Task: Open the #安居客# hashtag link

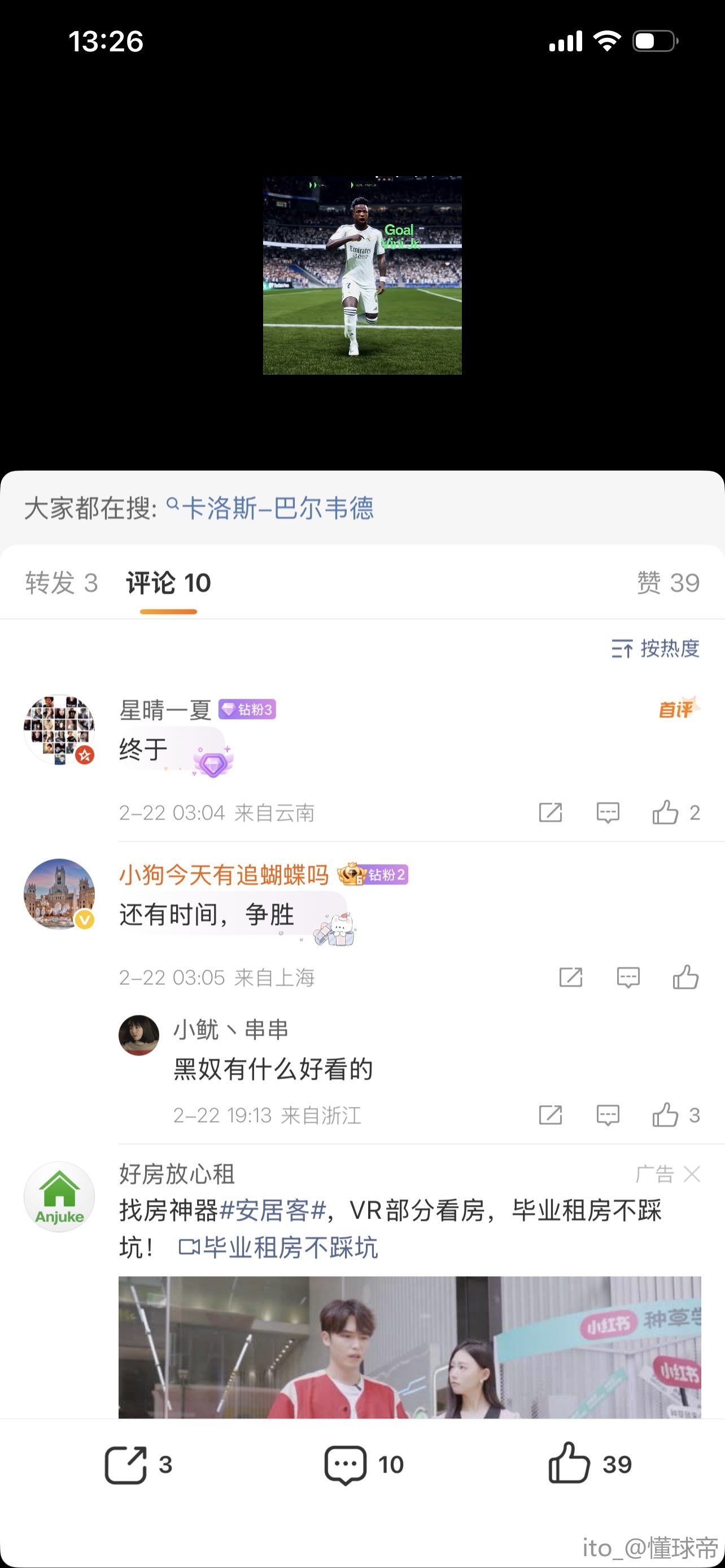Action: [273, 1211]
